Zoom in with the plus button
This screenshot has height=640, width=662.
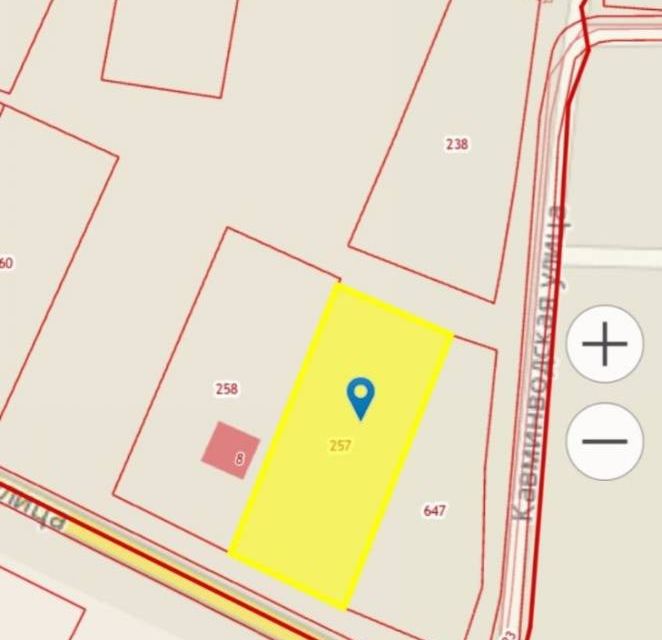click(604, 346)
